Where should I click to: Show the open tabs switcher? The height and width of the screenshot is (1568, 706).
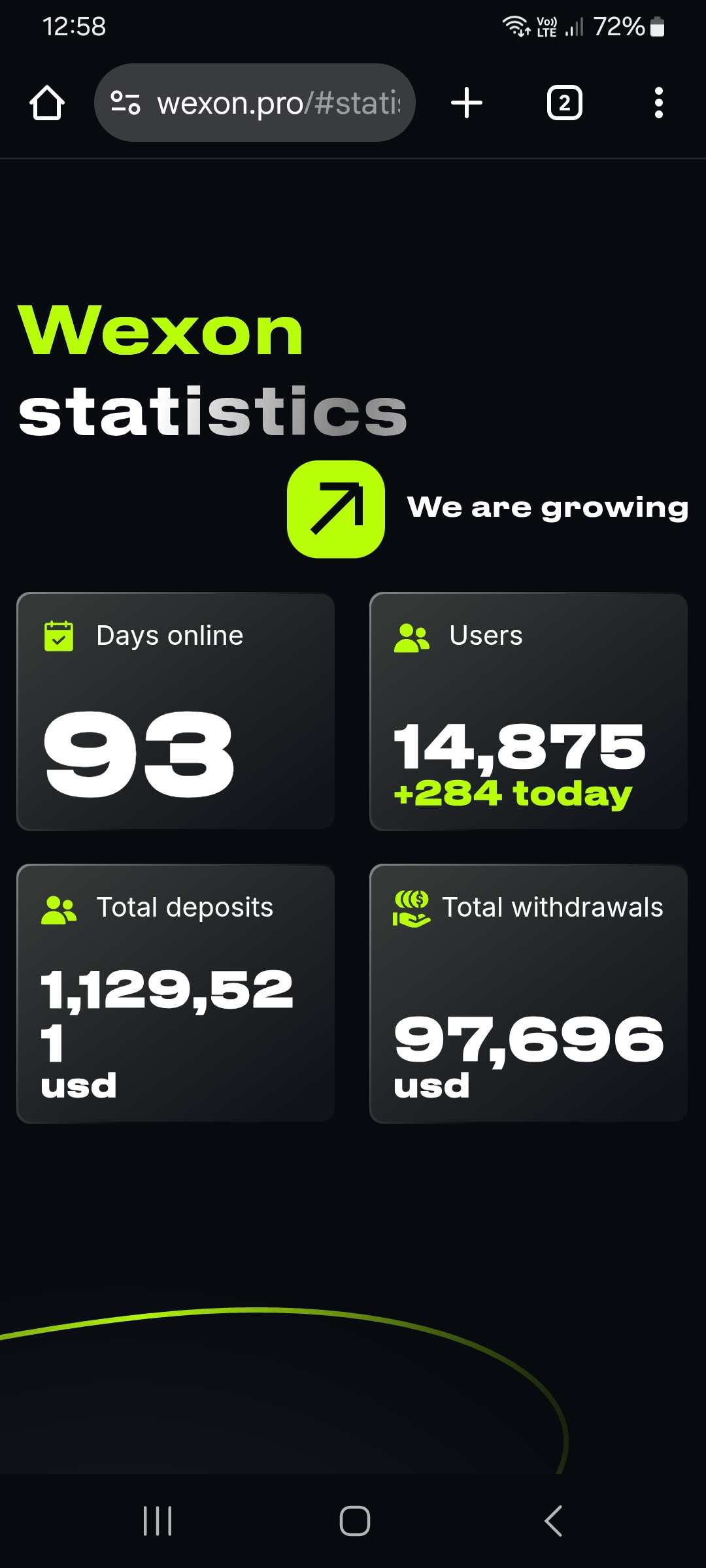tap(564, 103)
